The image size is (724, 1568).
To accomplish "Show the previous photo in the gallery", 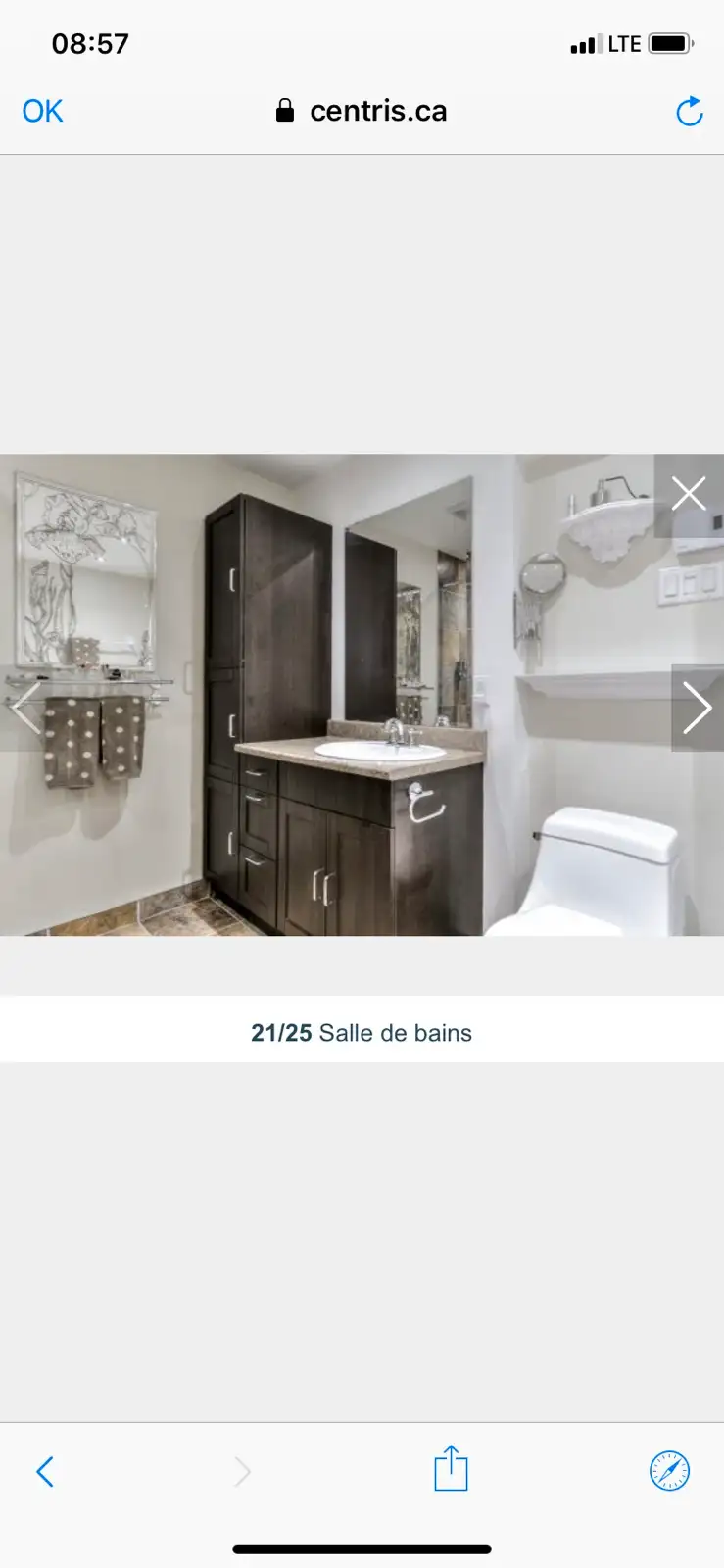I will click(x=26, y=708).
